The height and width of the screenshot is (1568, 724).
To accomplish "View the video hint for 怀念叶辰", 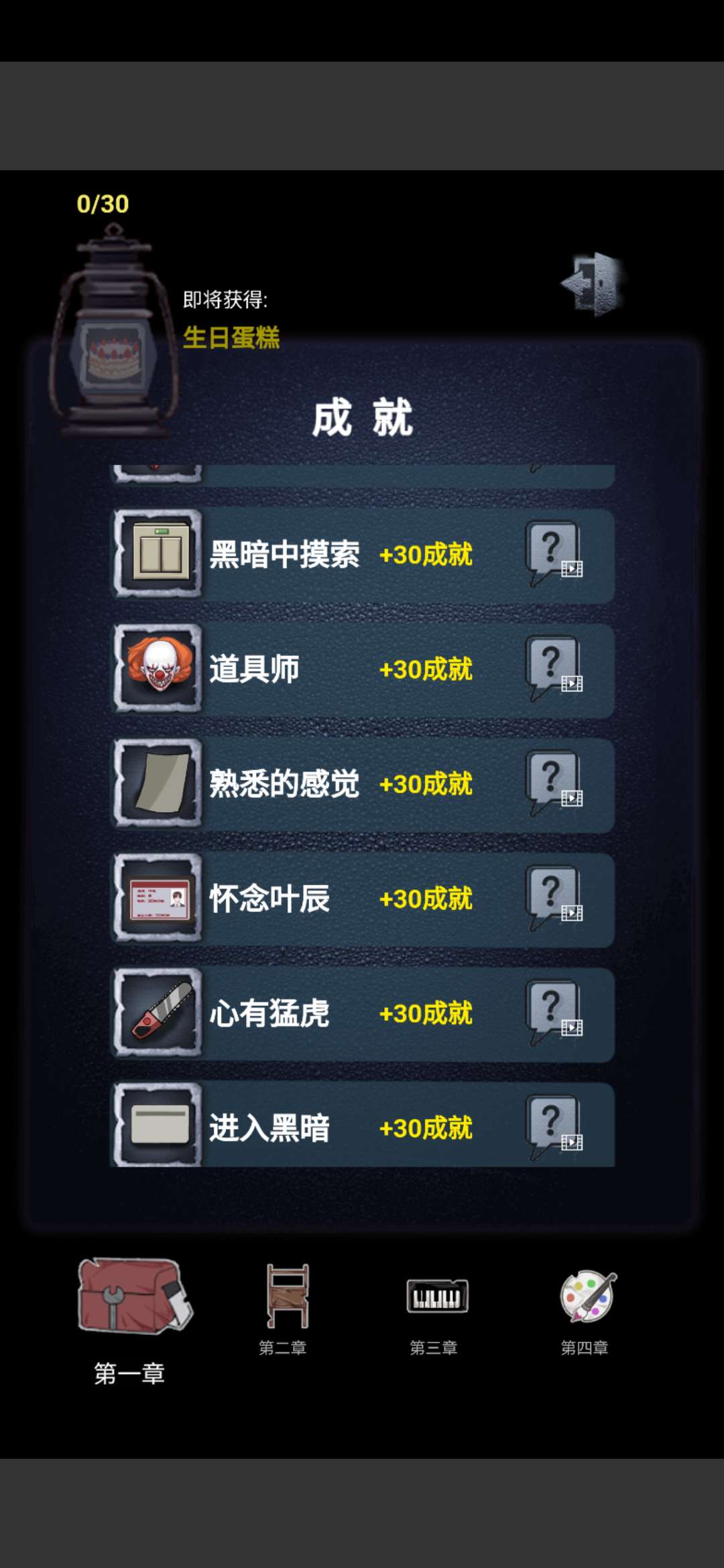I will point(554,898).
